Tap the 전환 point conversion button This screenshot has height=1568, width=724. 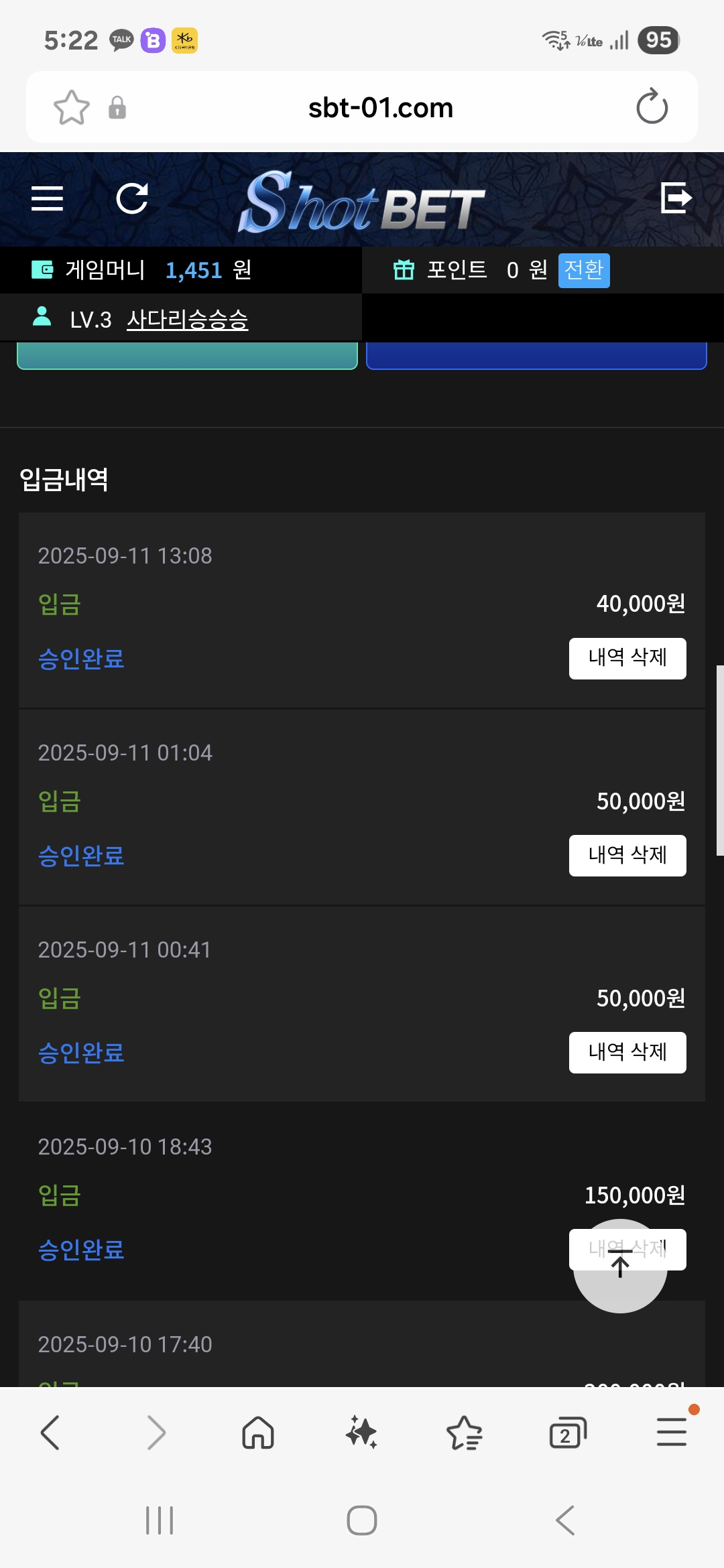tap(584, 270)
